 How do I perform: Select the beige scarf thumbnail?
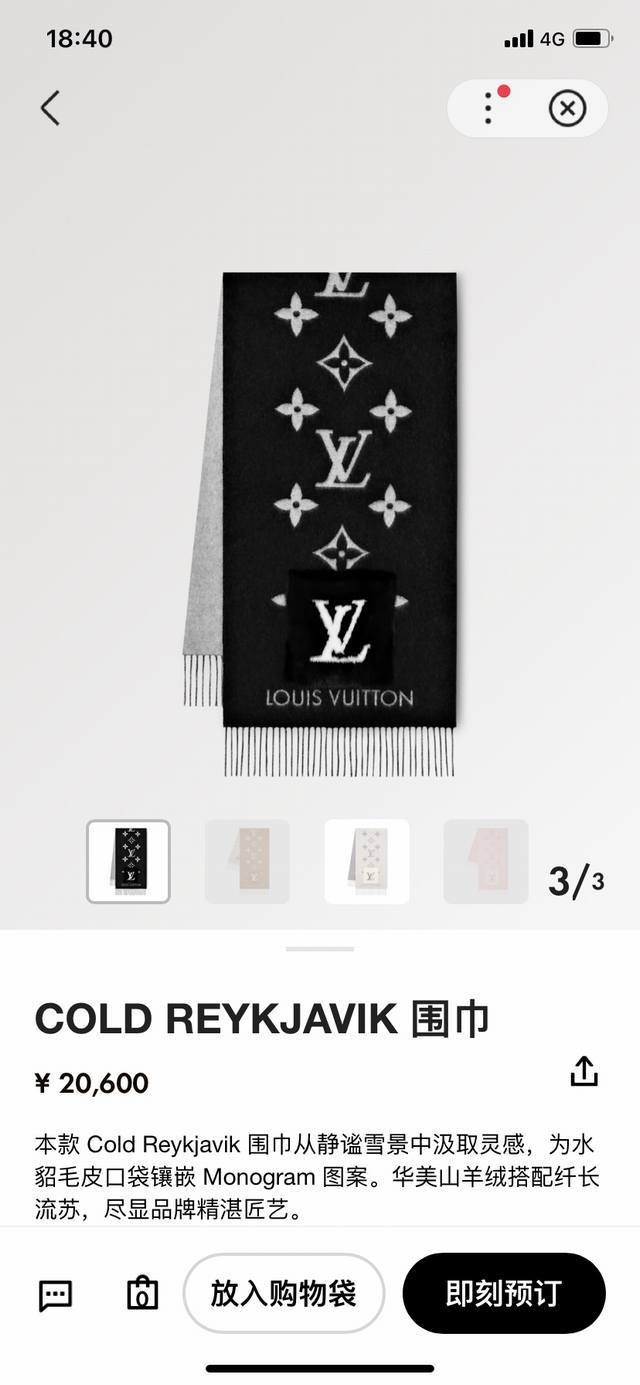pos(247,861)
